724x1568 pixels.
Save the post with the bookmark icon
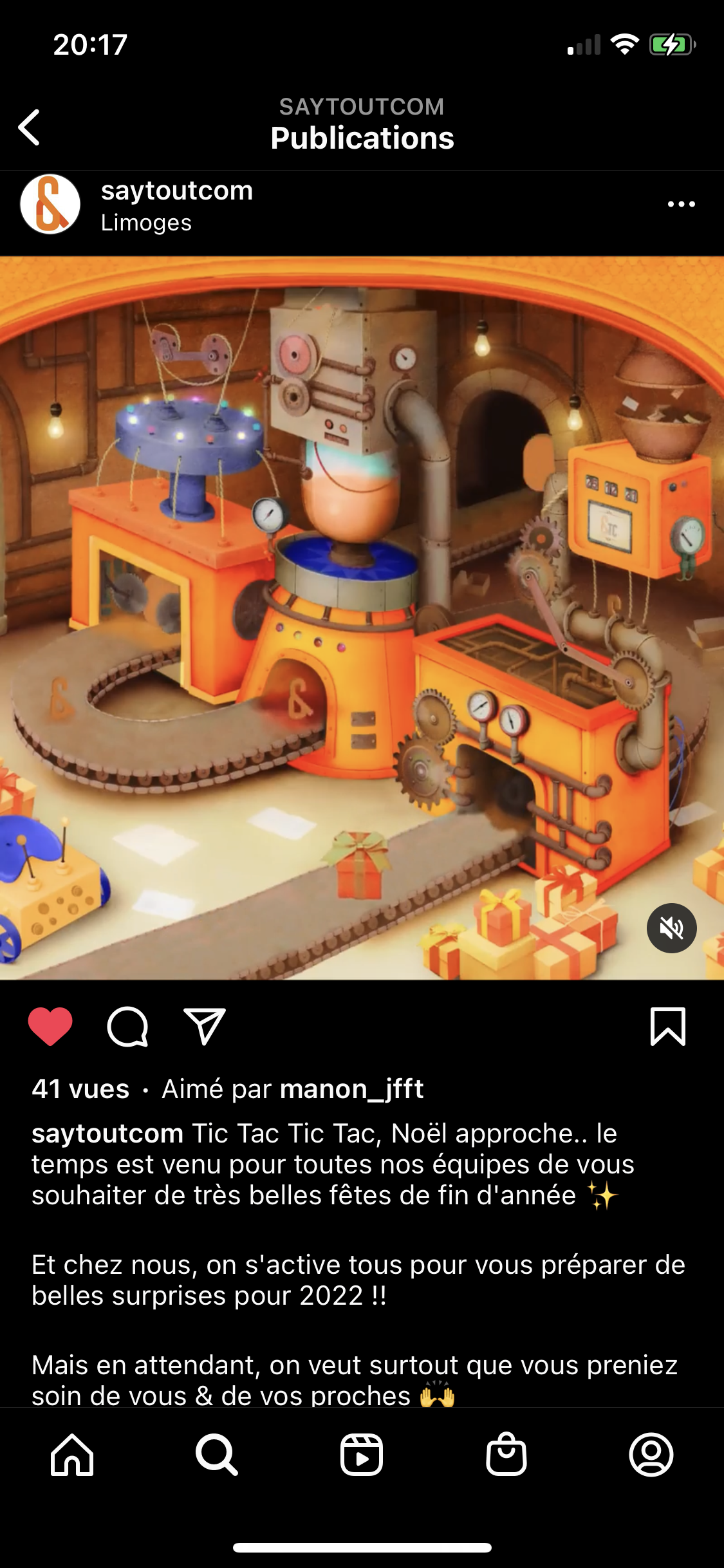tap(667, 1026)
